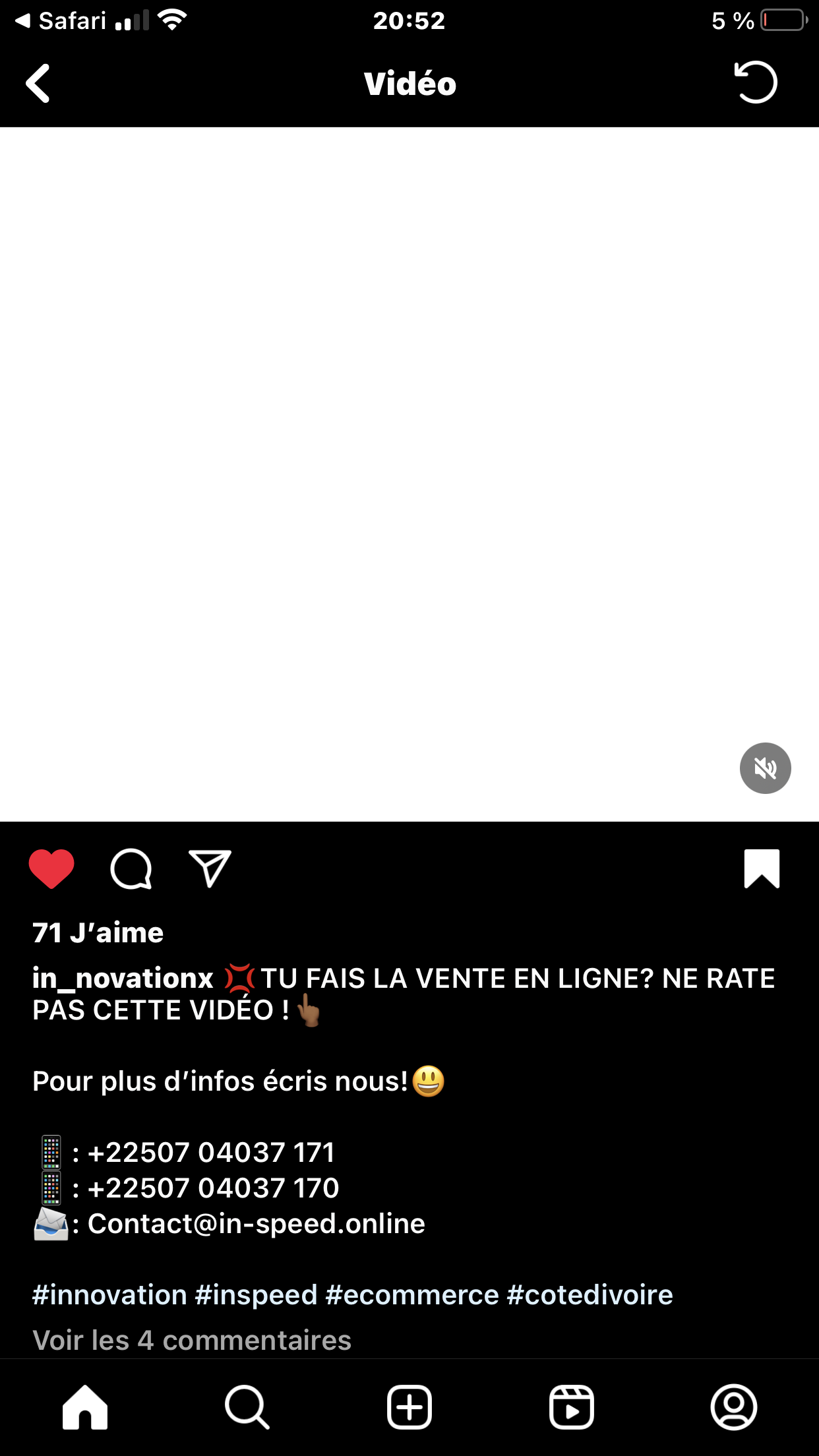Refresh the video with the reload icon

(756, 82)
